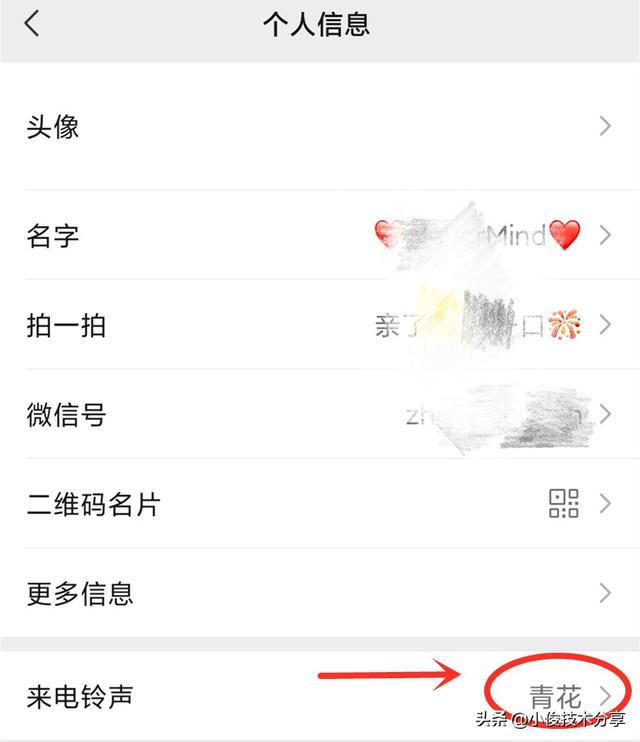The height and width of the screenshot is (742, 640).
Task: Open 来电铃声 setting
Action: pos(320,695)
